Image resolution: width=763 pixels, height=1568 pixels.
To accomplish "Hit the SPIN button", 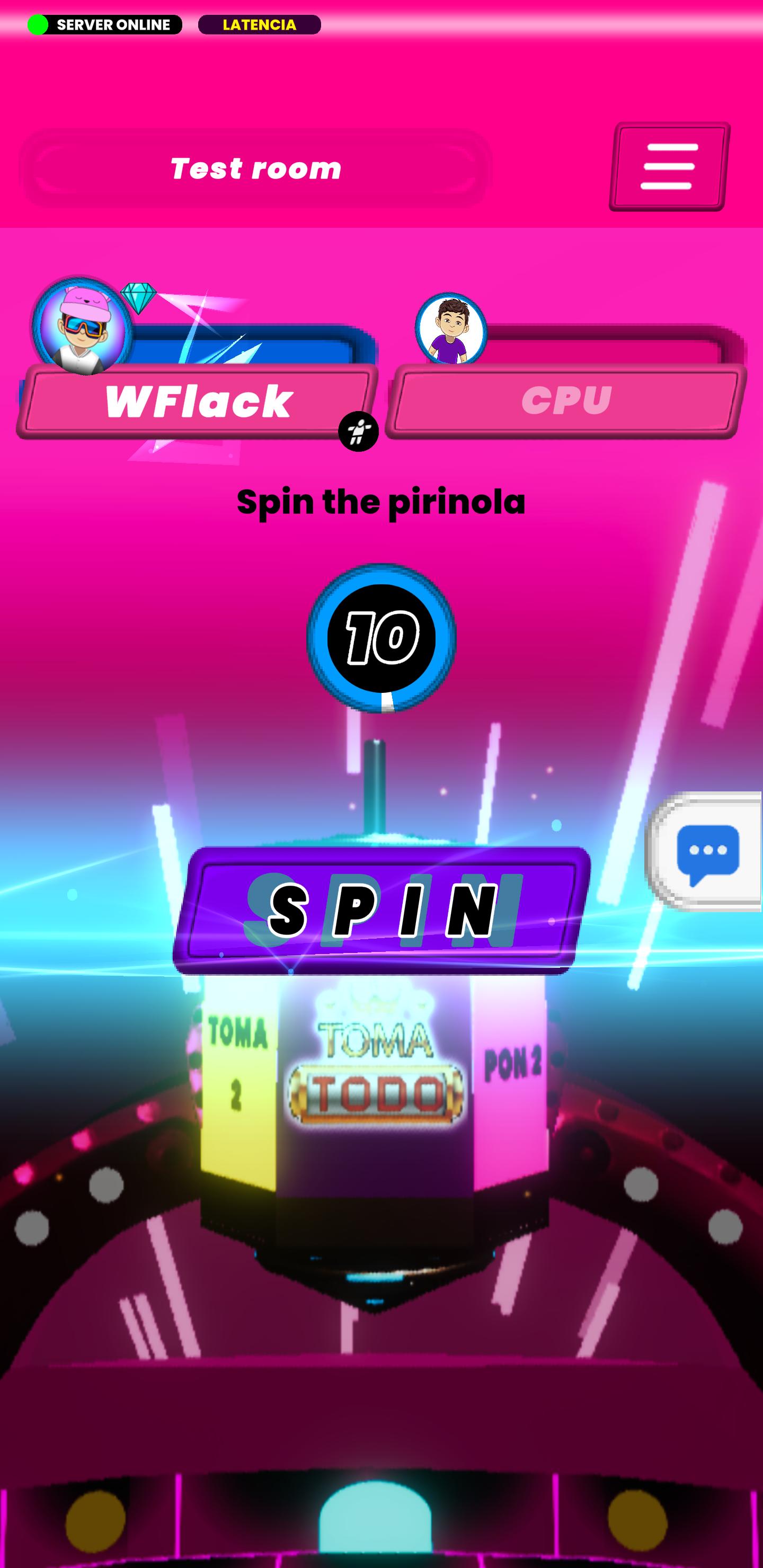I will coord(382,910).
